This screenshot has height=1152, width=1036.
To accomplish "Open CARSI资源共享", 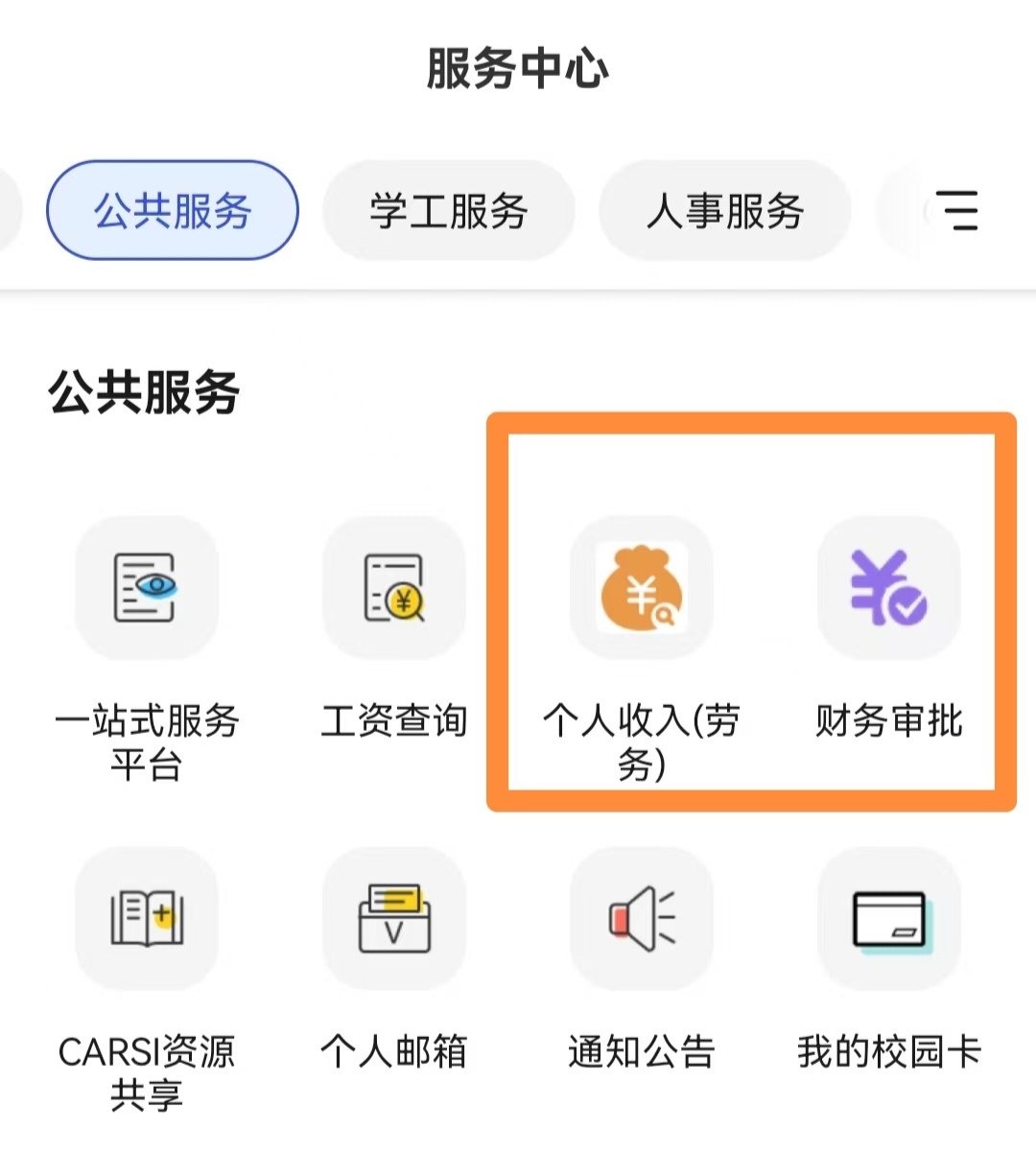I will [147, 919].
